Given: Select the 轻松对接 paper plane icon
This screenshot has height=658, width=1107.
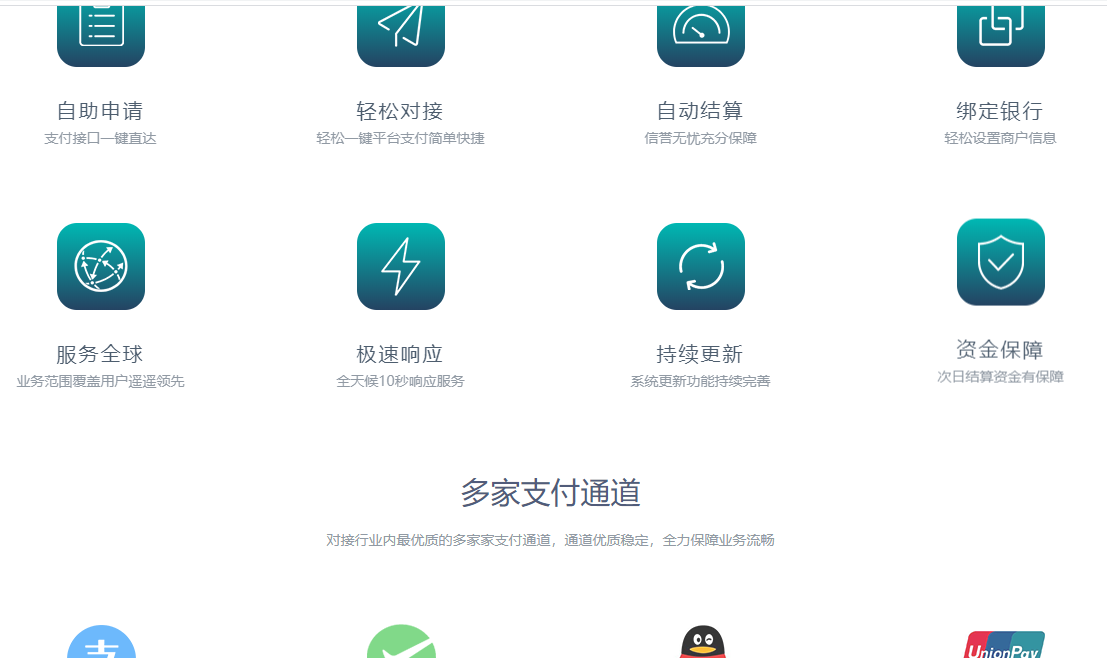Looking at the screenshot, I should tap(401, 30).
